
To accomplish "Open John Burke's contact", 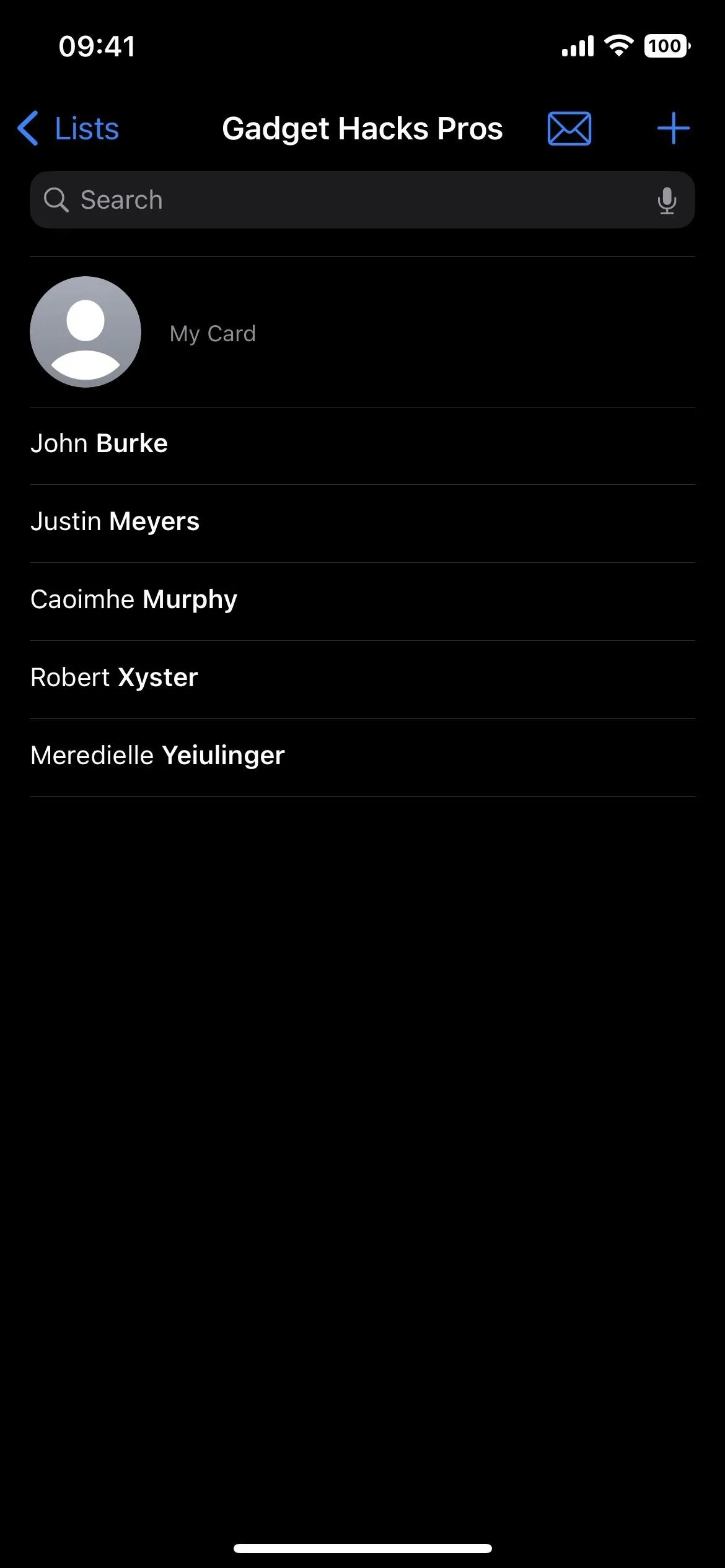I will coord(362,445).
